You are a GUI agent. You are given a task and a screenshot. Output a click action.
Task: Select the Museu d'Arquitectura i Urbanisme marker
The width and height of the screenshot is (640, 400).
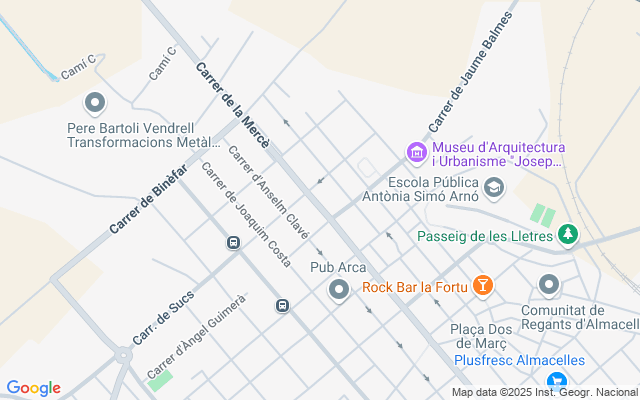pos(417,153)
